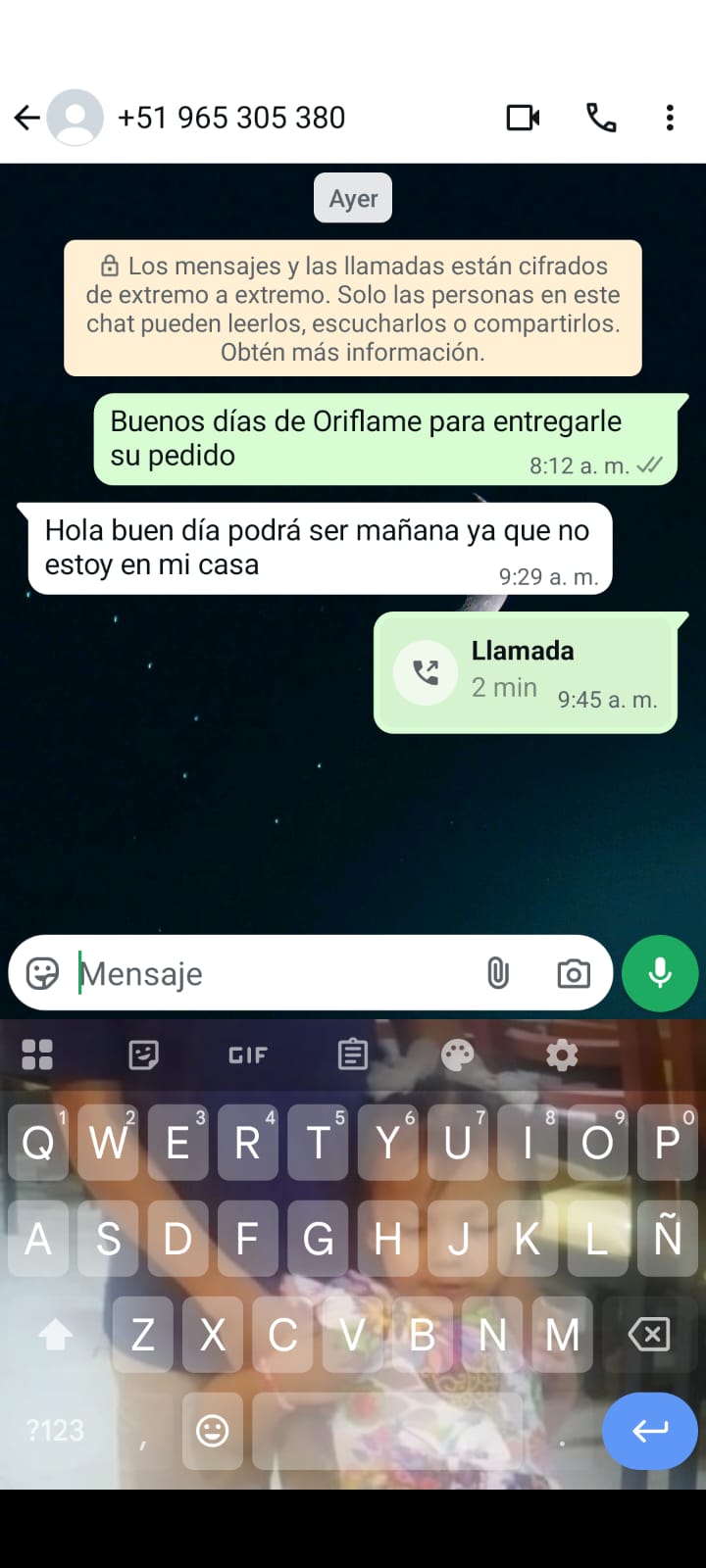Tap Obtén más información in encryption notice
This screenshot has height=1568, width=706.
[x=353, y=353]
